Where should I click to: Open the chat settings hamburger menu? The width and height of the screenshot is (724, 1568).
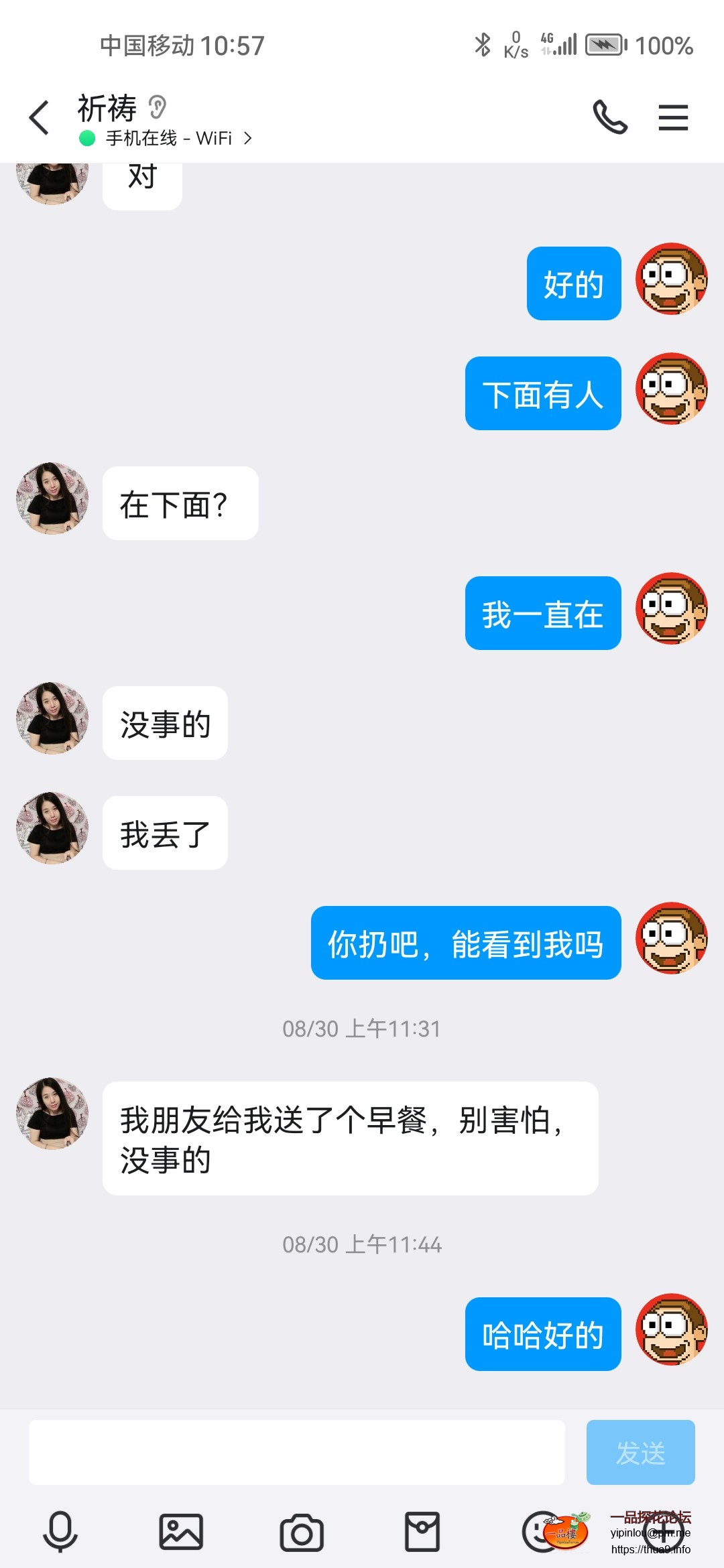click(x=673, y=117)
